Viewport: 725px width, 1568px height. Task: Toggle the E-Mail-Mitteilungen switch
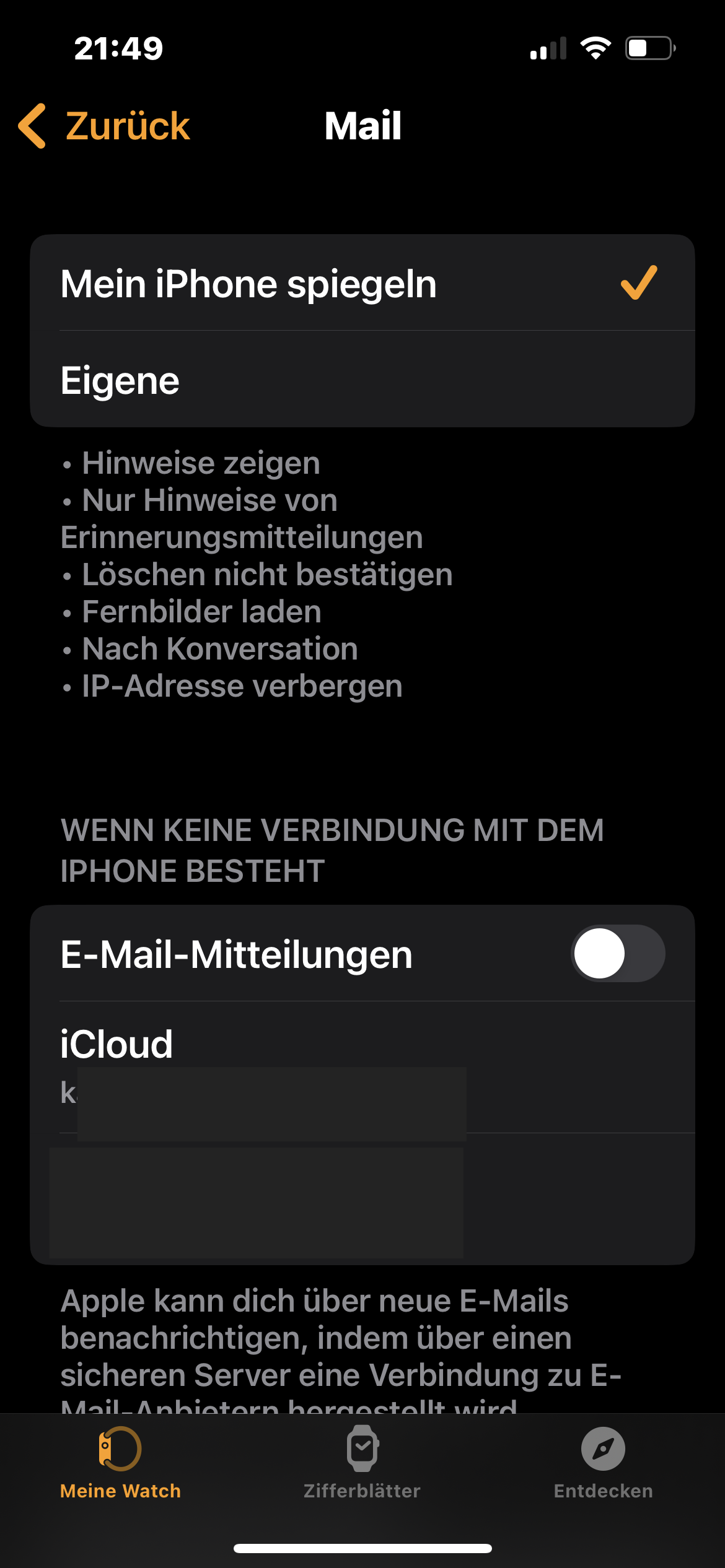(617, 954)
